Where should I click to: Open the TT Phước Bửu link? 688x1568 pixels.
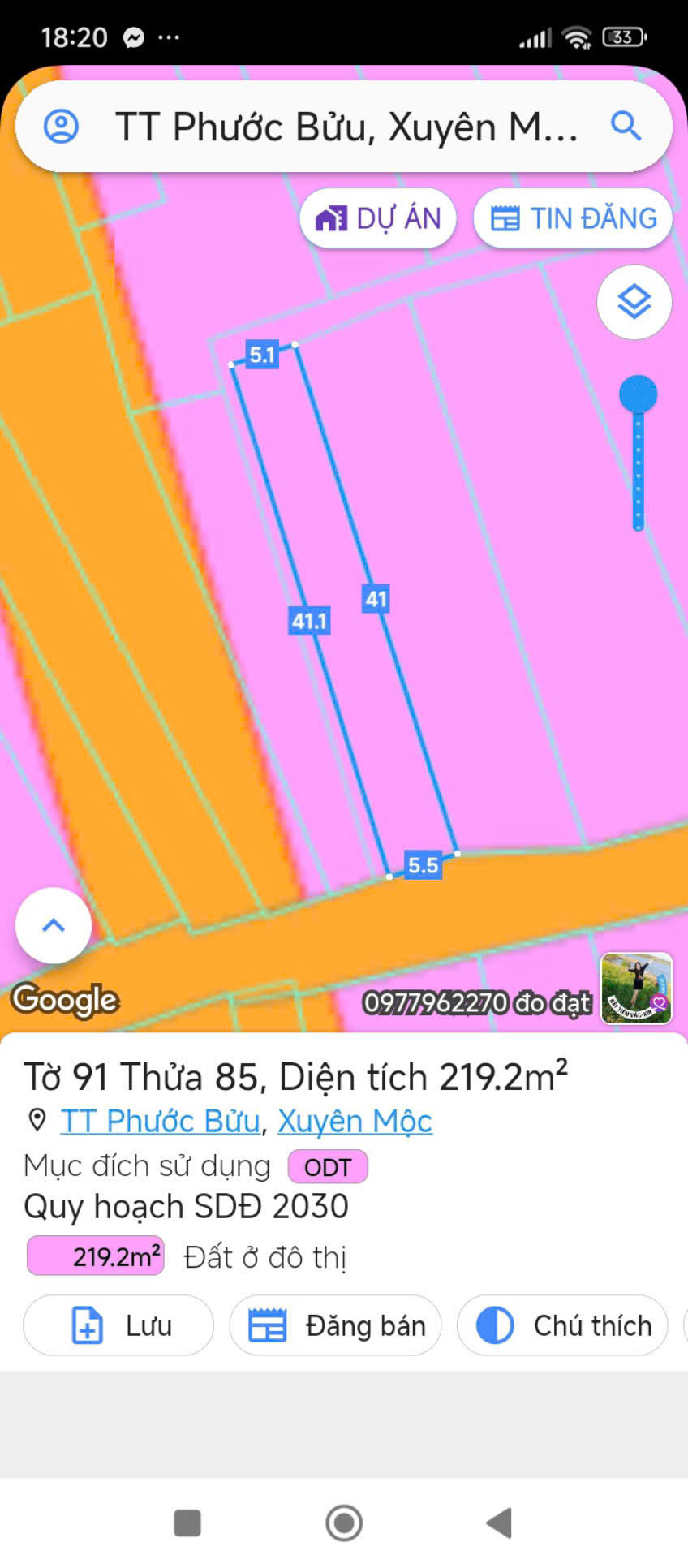click(x=161, y=1121)
